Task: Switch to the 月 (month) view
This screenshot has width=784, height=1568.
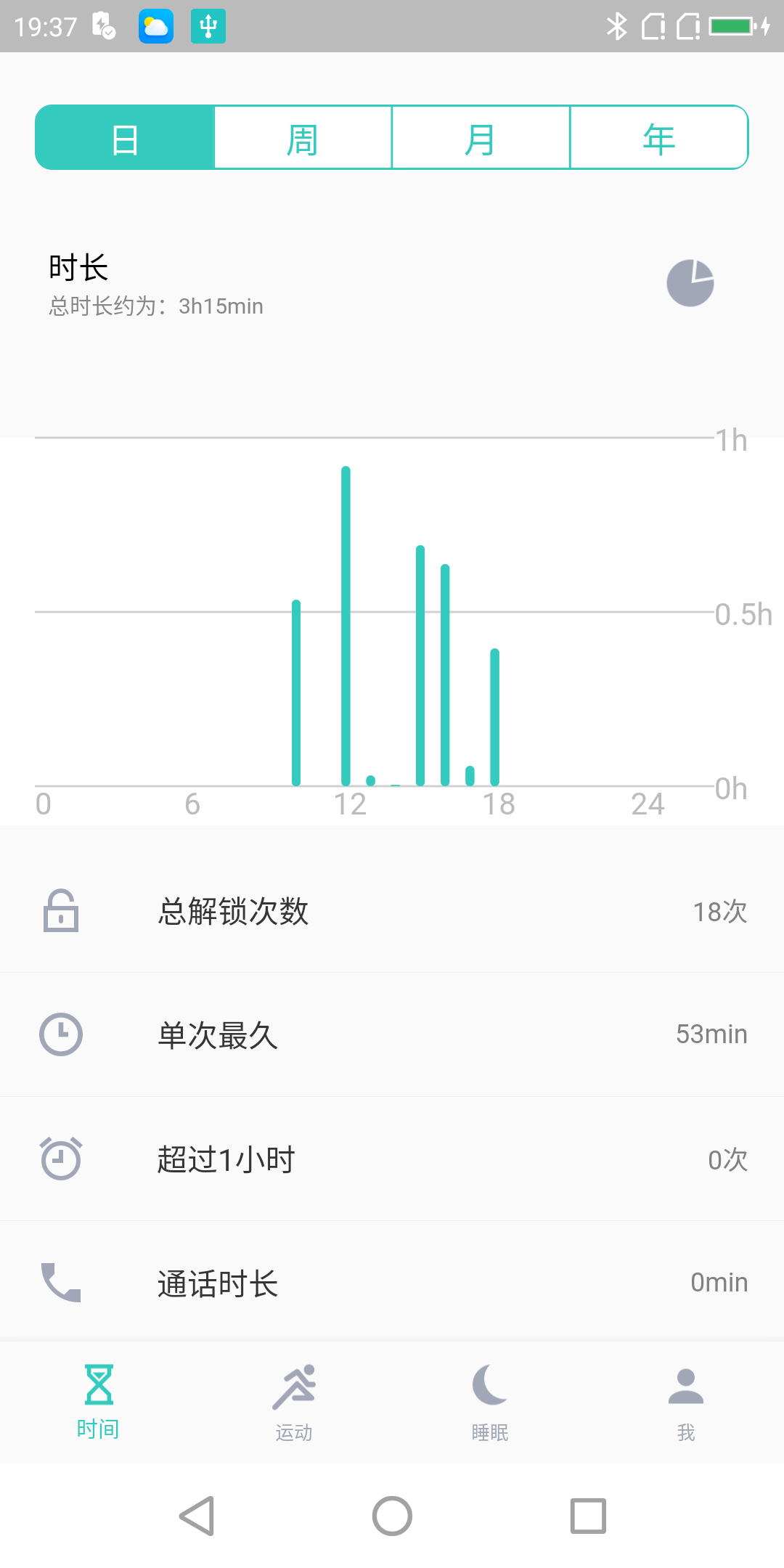Action: [481, 138]
